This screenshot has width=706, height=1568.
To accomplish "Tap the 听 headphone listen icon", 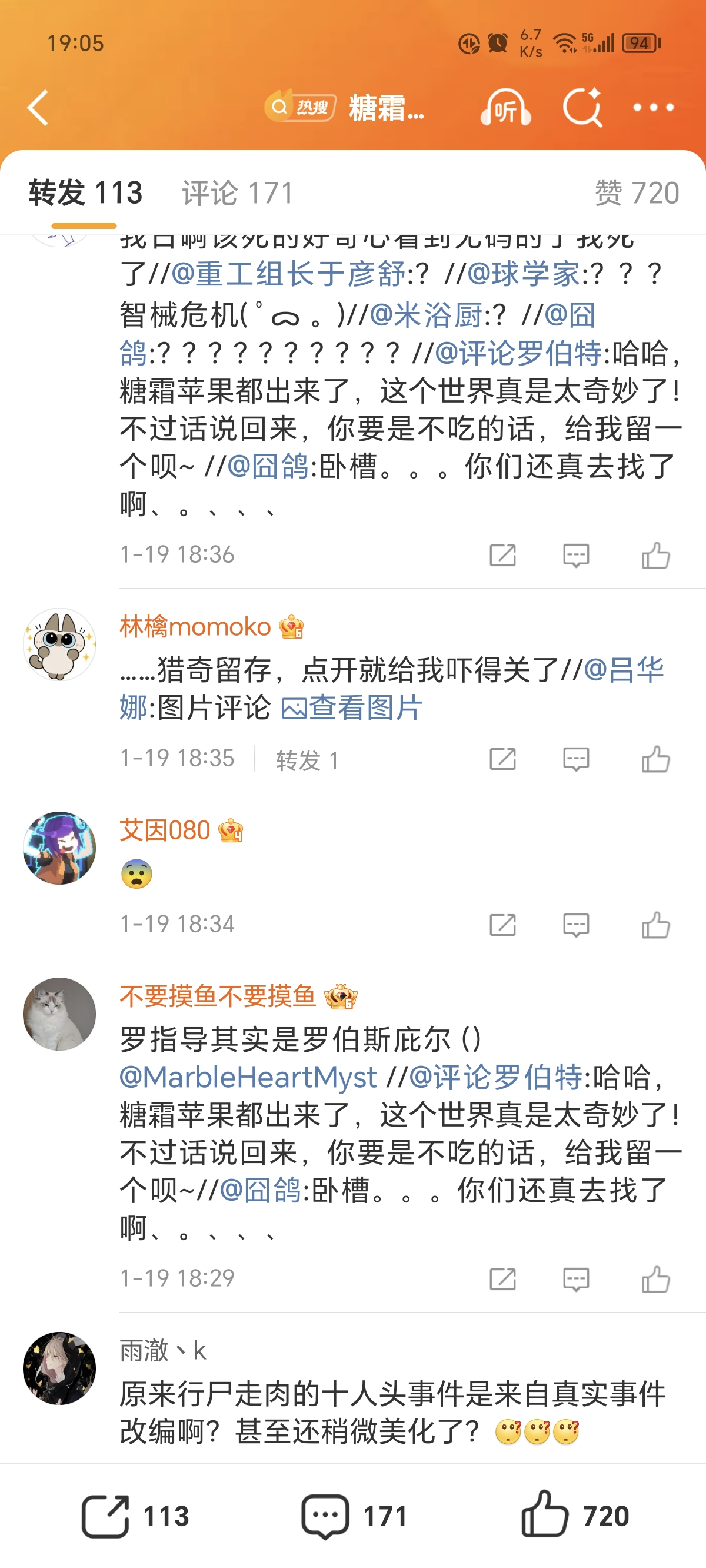I will (x=505, y=108).
